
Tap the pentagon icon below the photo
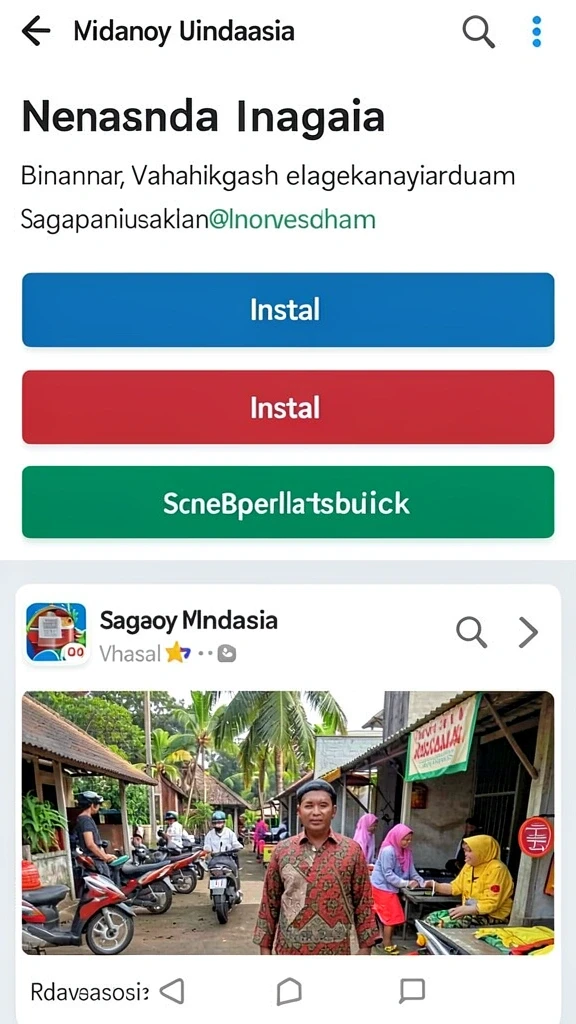tap(289, 991)
